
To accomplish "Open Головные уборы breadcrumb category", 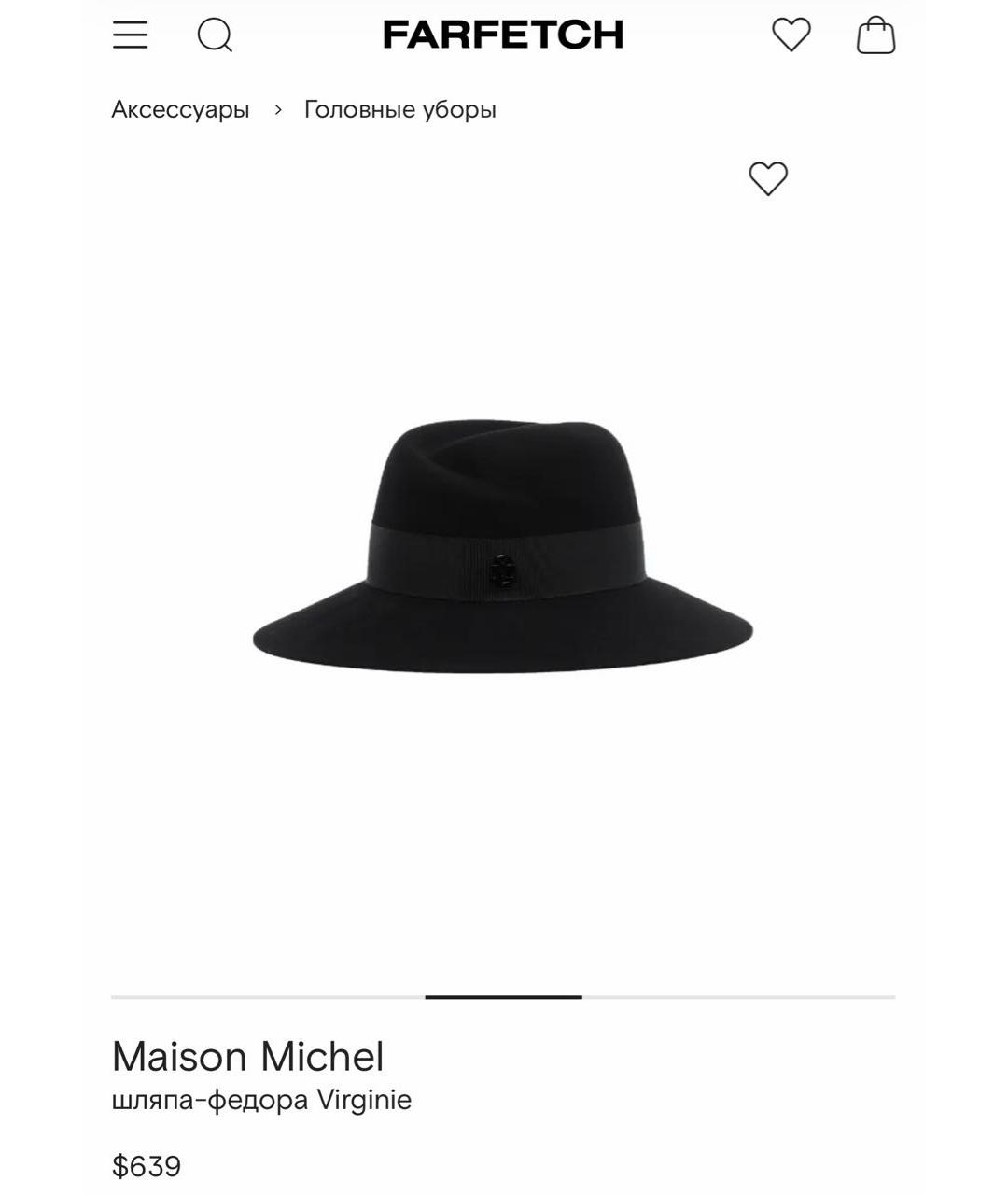I will [400, 108].
